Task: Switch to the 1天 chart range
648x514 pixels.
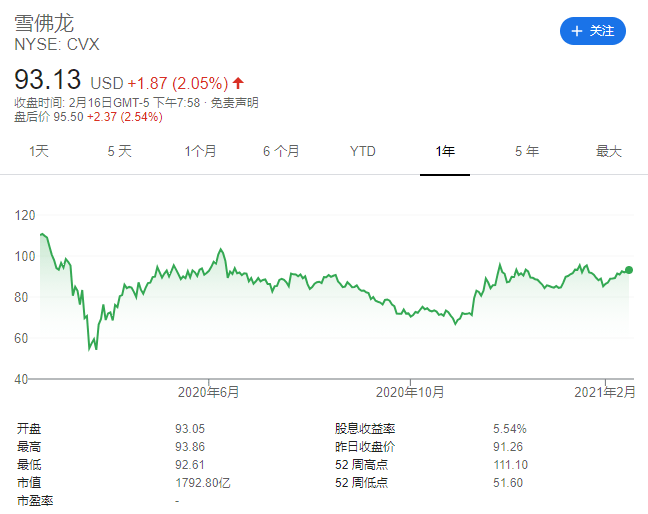Action: tap(39, 152)
